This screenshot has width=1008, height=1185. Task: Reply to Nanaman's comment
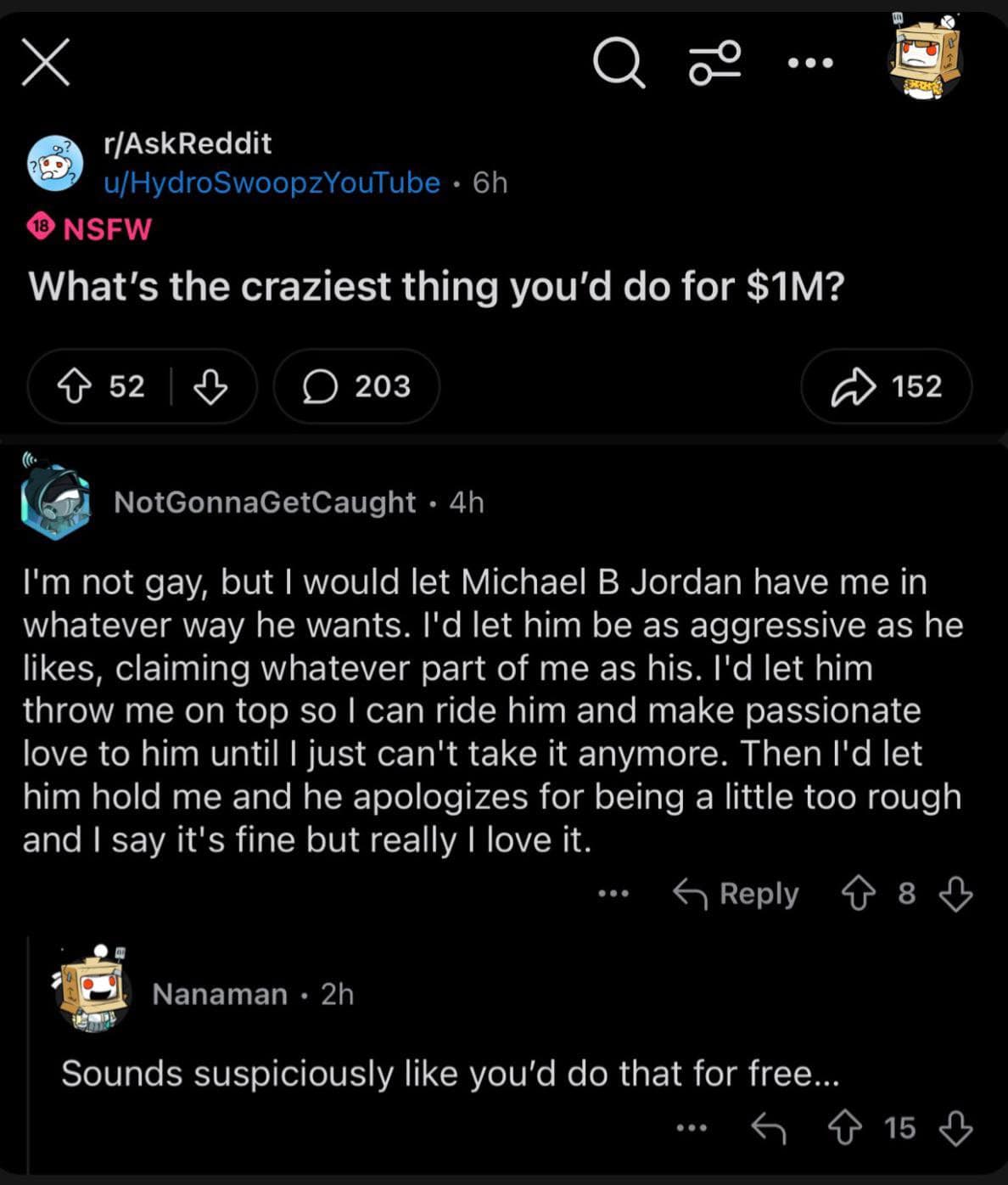coord(769,1128)
